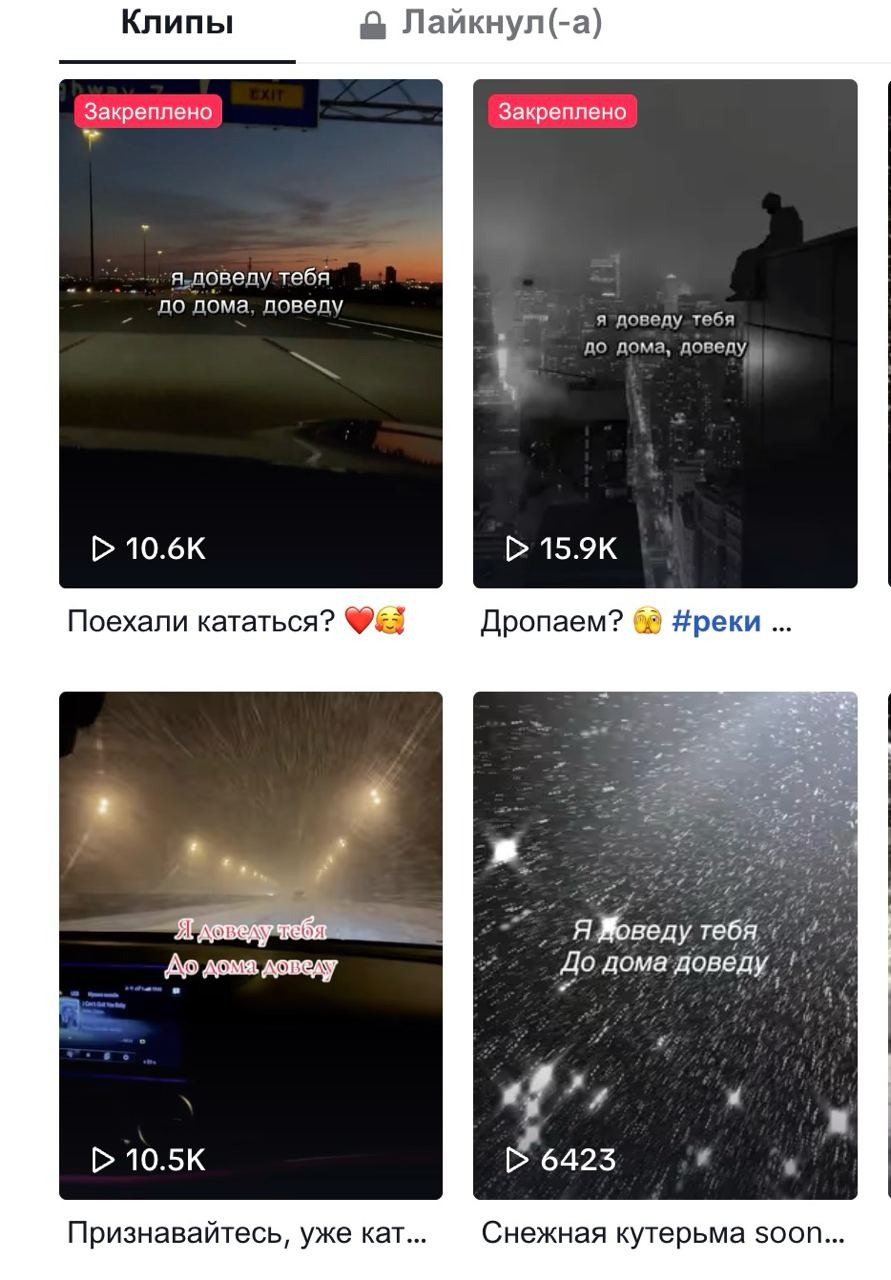
Task: Open the locked Лайкнул(-а) tab
Action: pyautogui.click(x=482, y=24)
